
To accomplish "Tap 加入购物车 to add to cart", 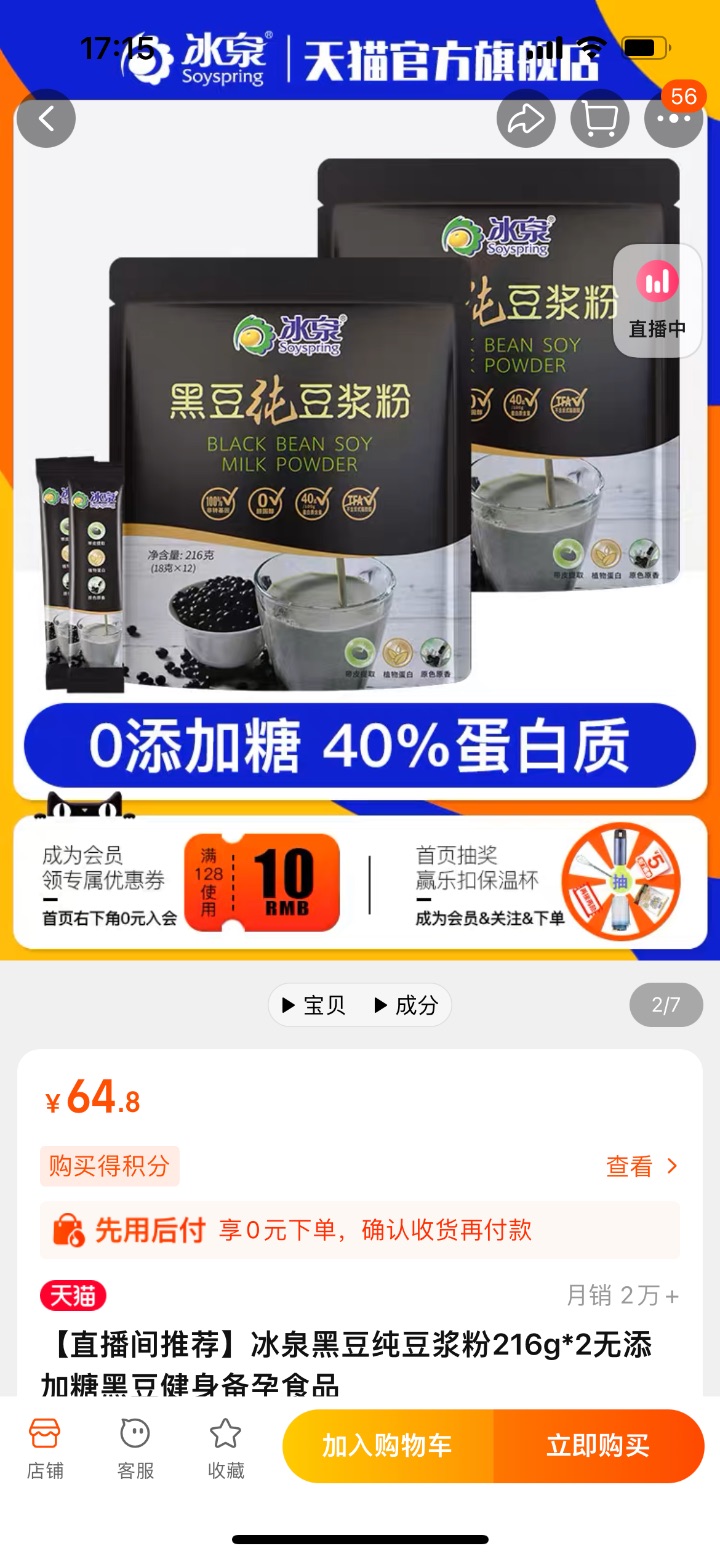I will click(387, 1446).
